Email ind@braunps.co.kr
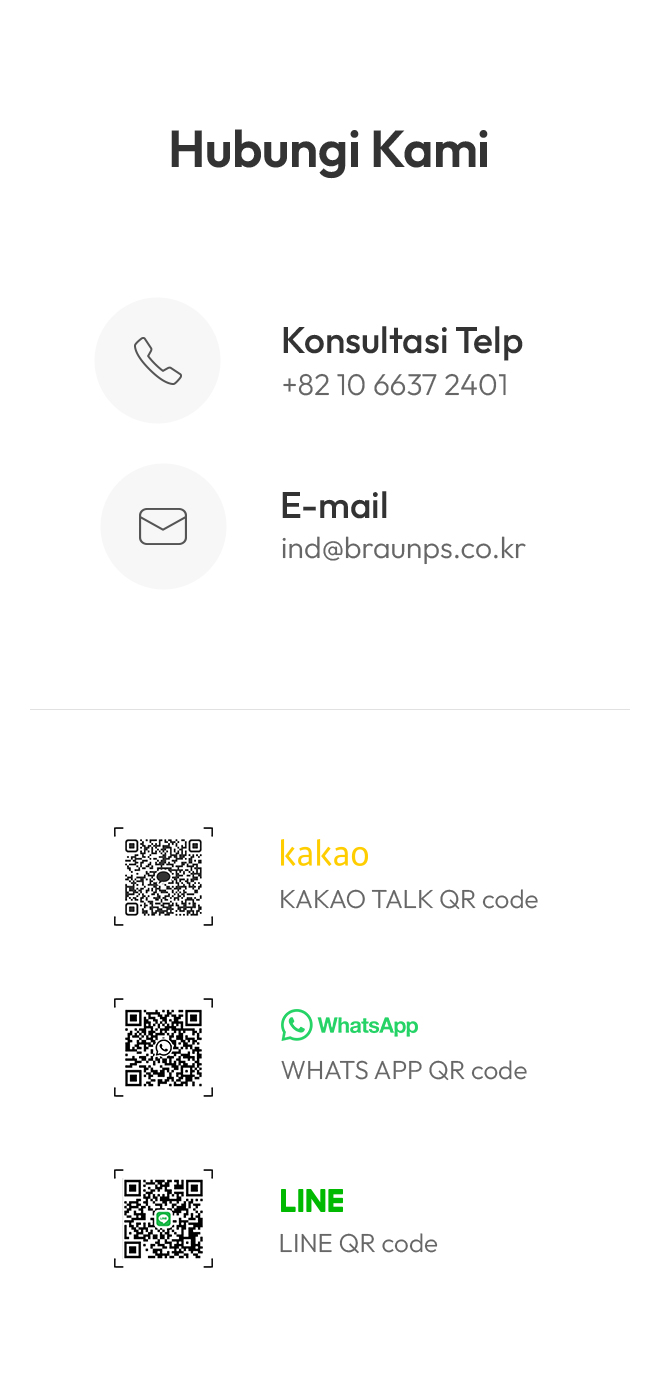 tap(403, 549)
